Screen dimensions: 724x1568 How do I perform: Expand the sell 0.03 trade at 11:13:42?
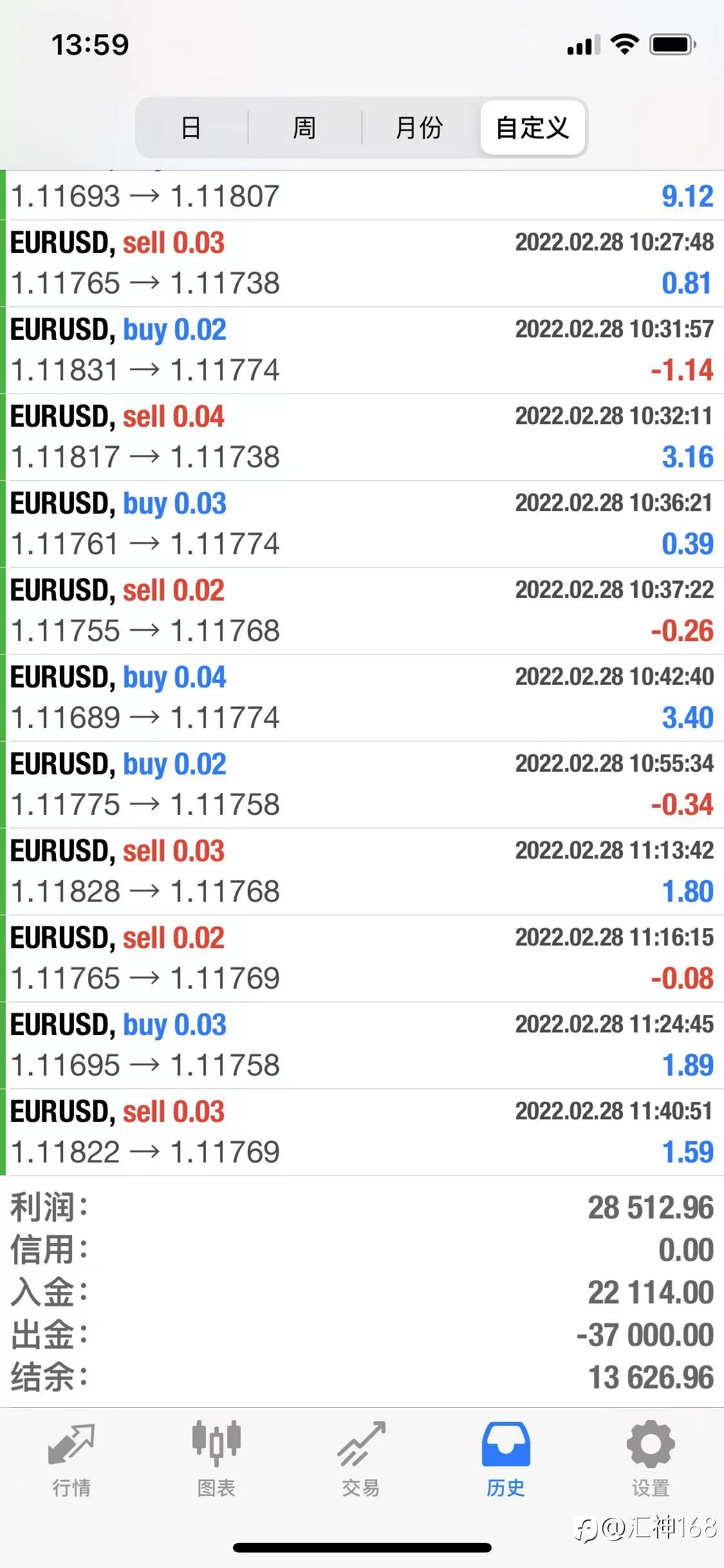pyautogui.click(x=362, y=872)
